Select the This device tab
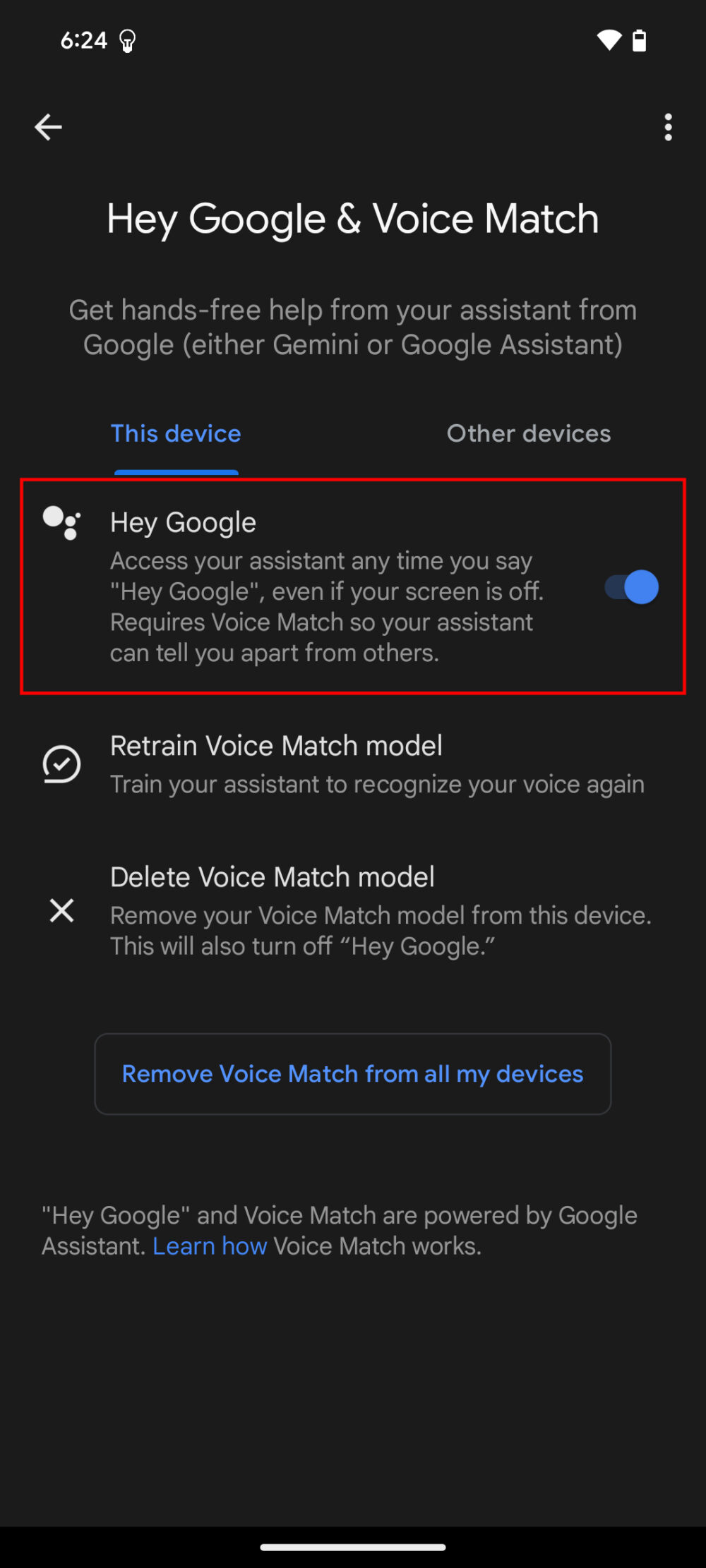This screenshot has height=1568, width=706. point(176,433)
